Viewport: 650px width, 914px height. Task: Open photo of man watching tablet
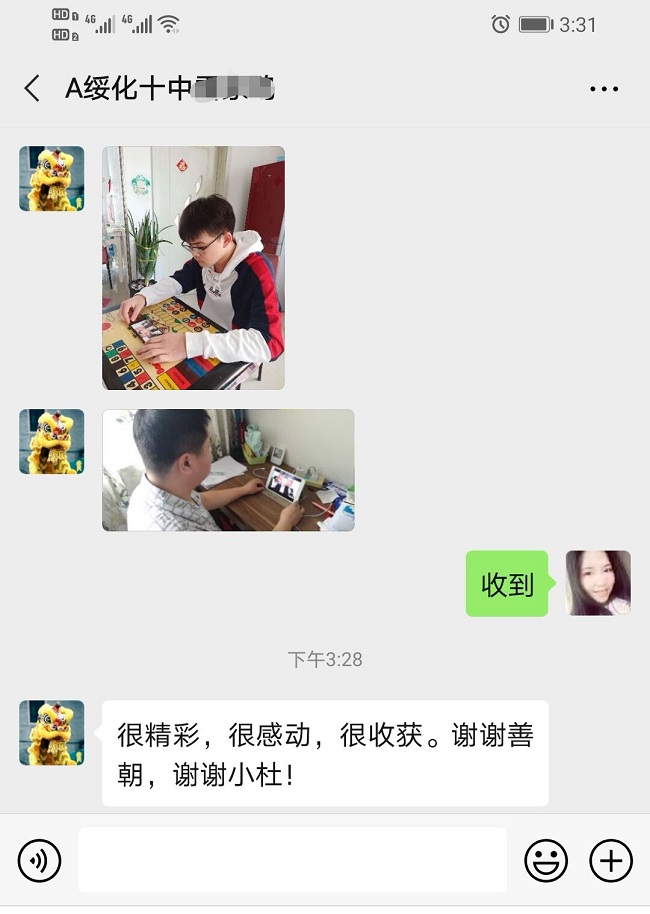228,470
